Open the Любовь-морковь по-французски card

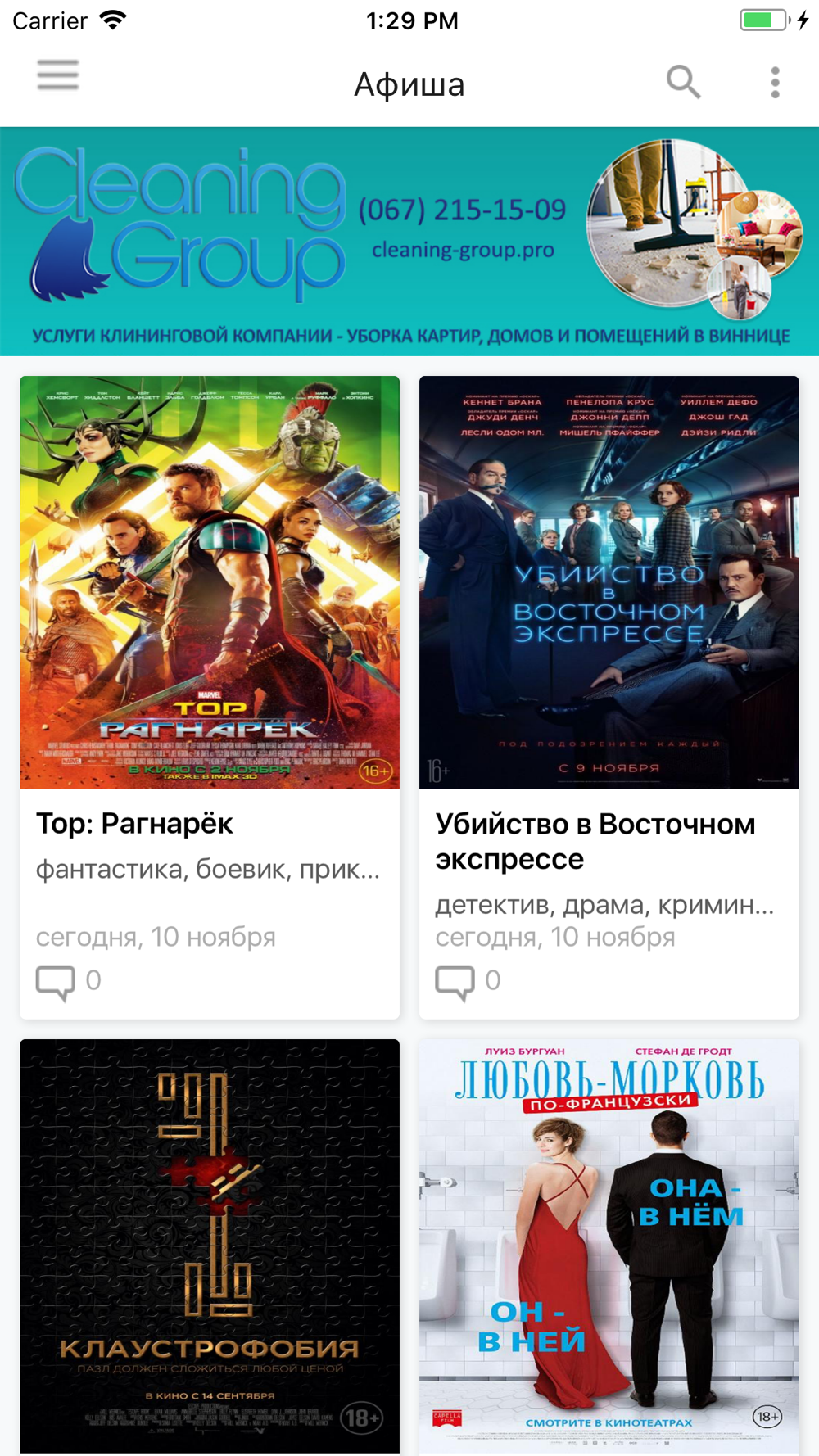[609, 1245]
